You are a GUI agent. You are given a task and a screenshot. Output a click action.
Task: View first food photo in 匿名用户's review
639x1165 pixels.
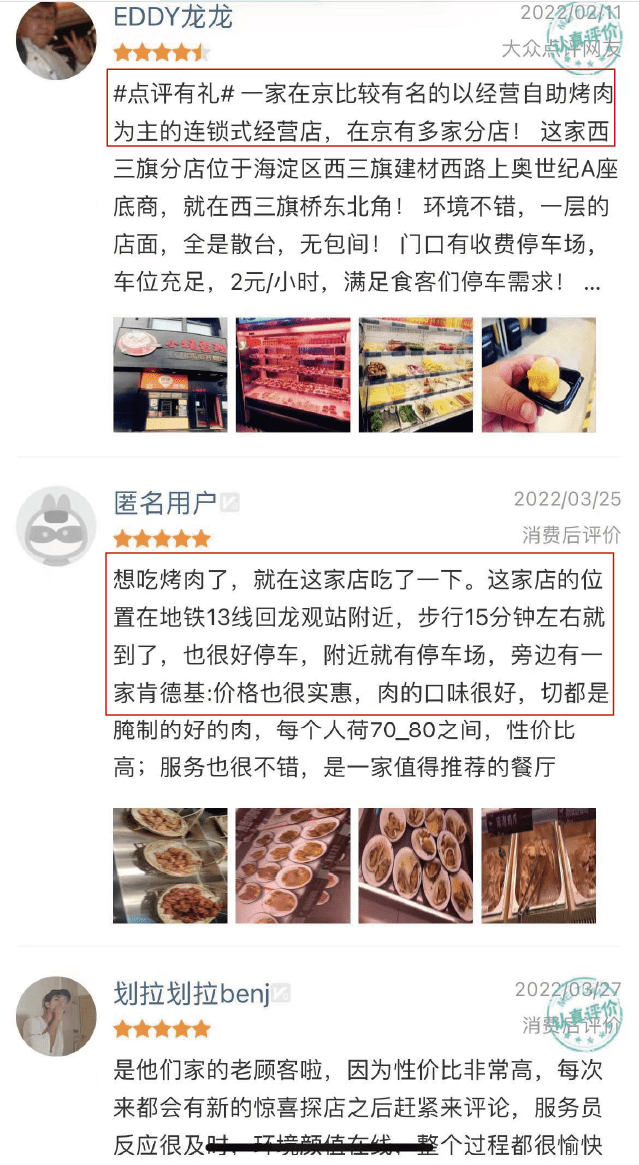click(170, 865)
